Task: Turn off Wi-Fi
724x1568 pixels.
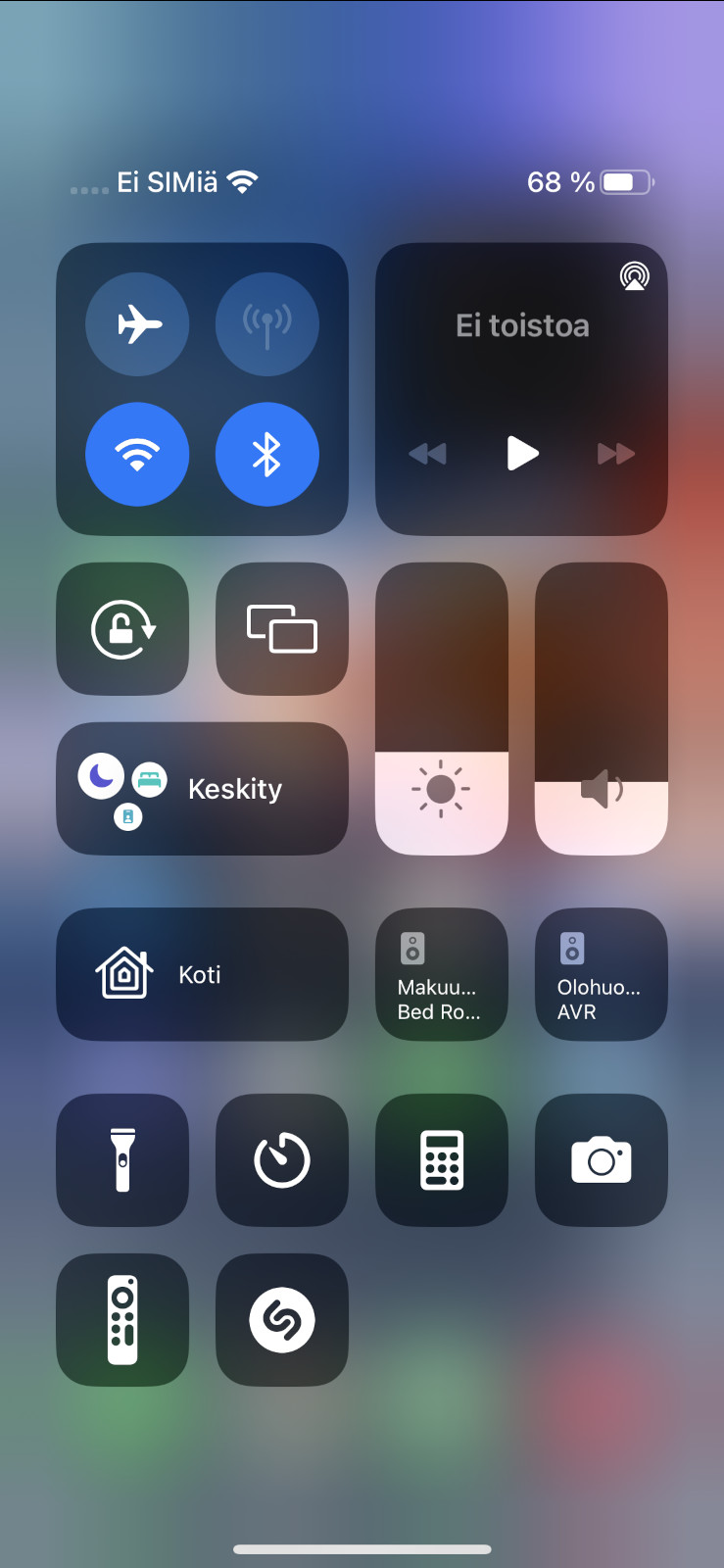Action: (x=137, y=454)
